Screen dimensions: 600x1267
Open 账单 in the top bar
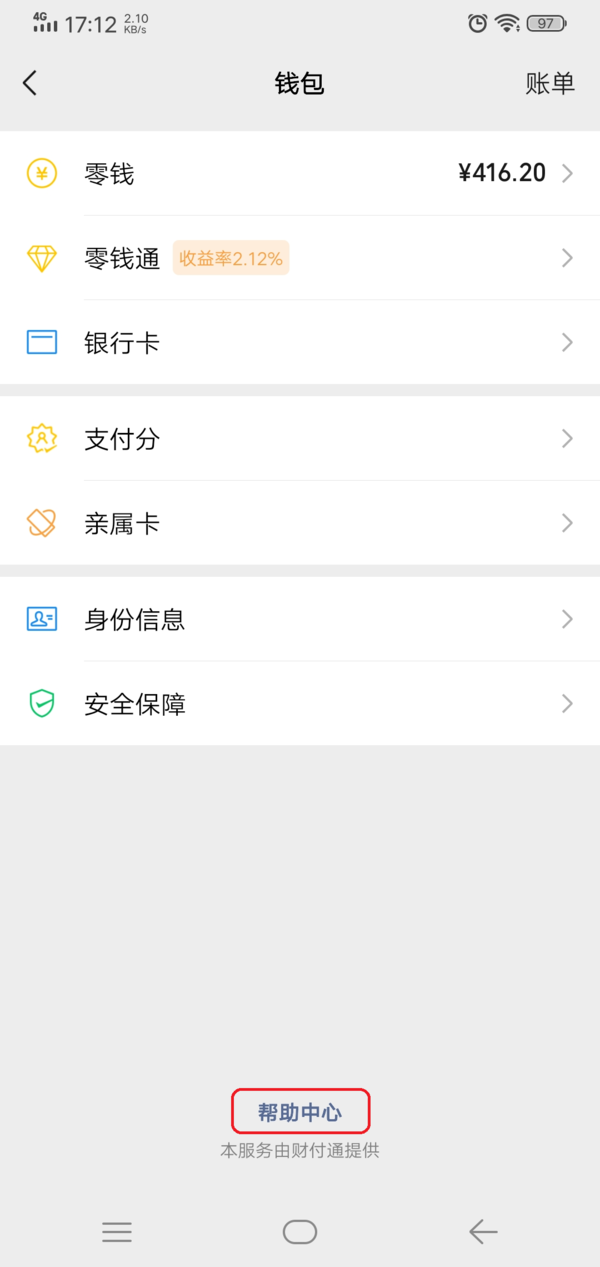[550, 83]
